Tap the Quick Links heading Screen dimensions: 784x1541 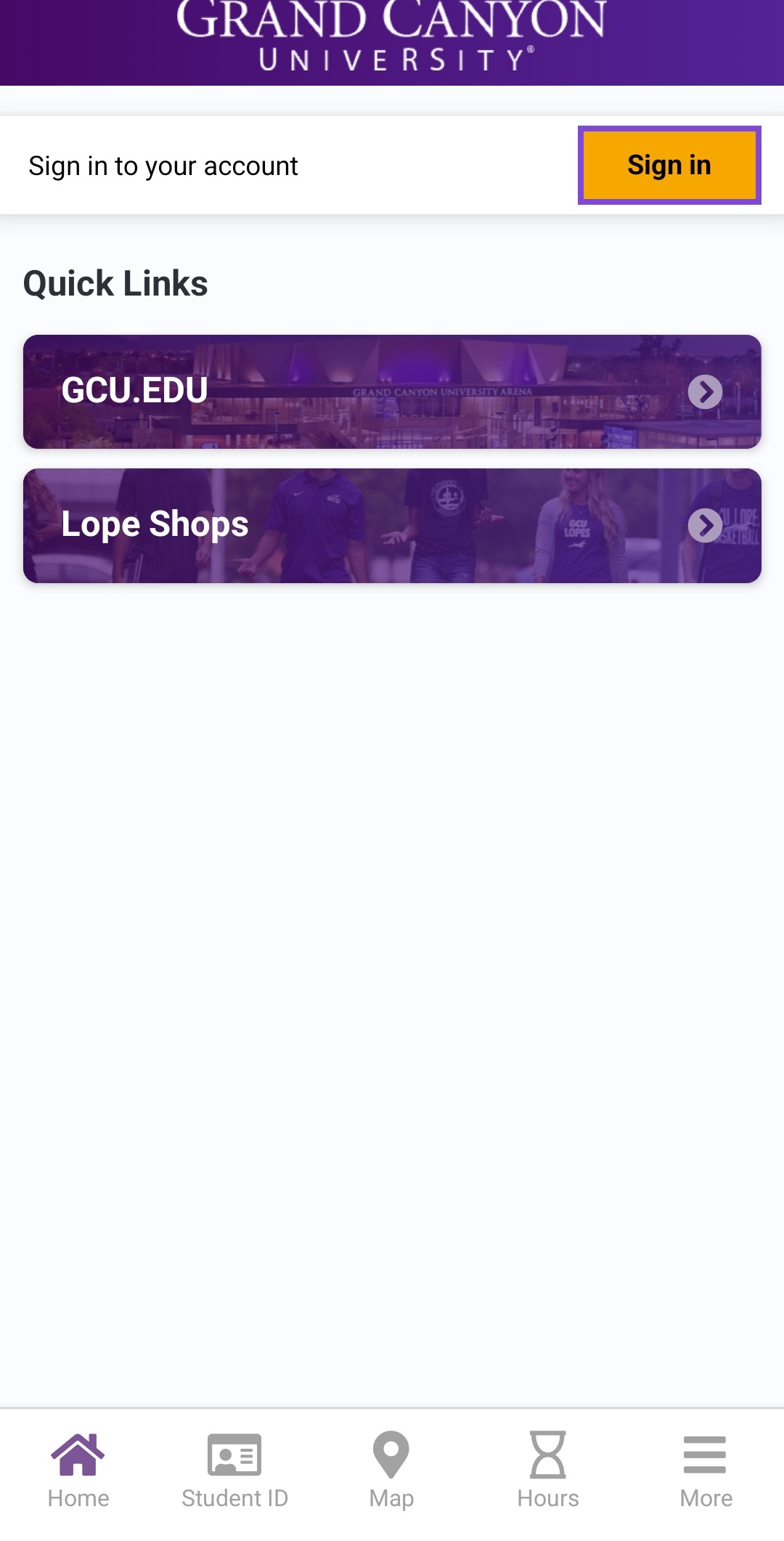(x=115, y=283)
